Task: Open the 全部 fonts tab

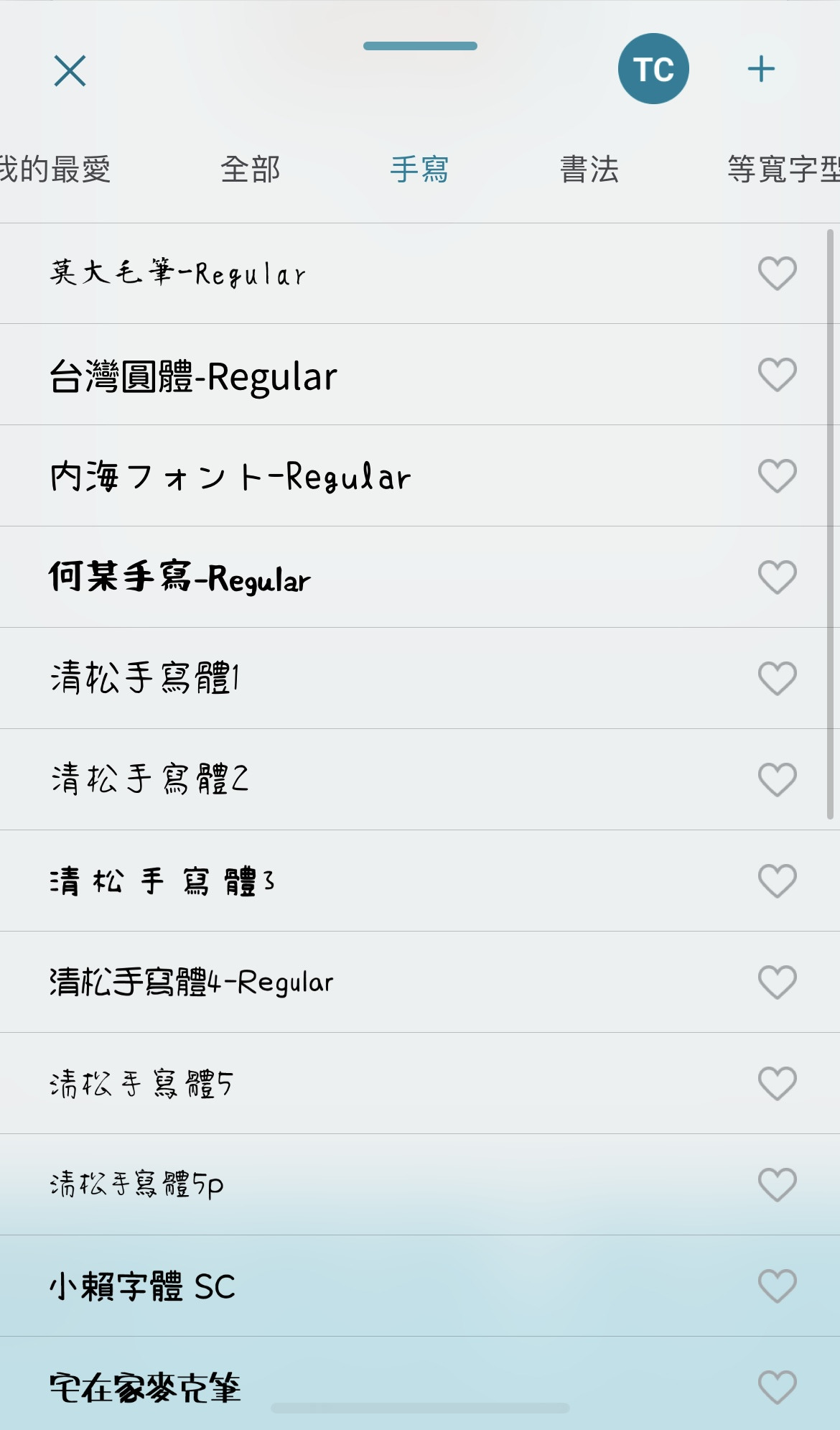Action: [x=251, y=170]
